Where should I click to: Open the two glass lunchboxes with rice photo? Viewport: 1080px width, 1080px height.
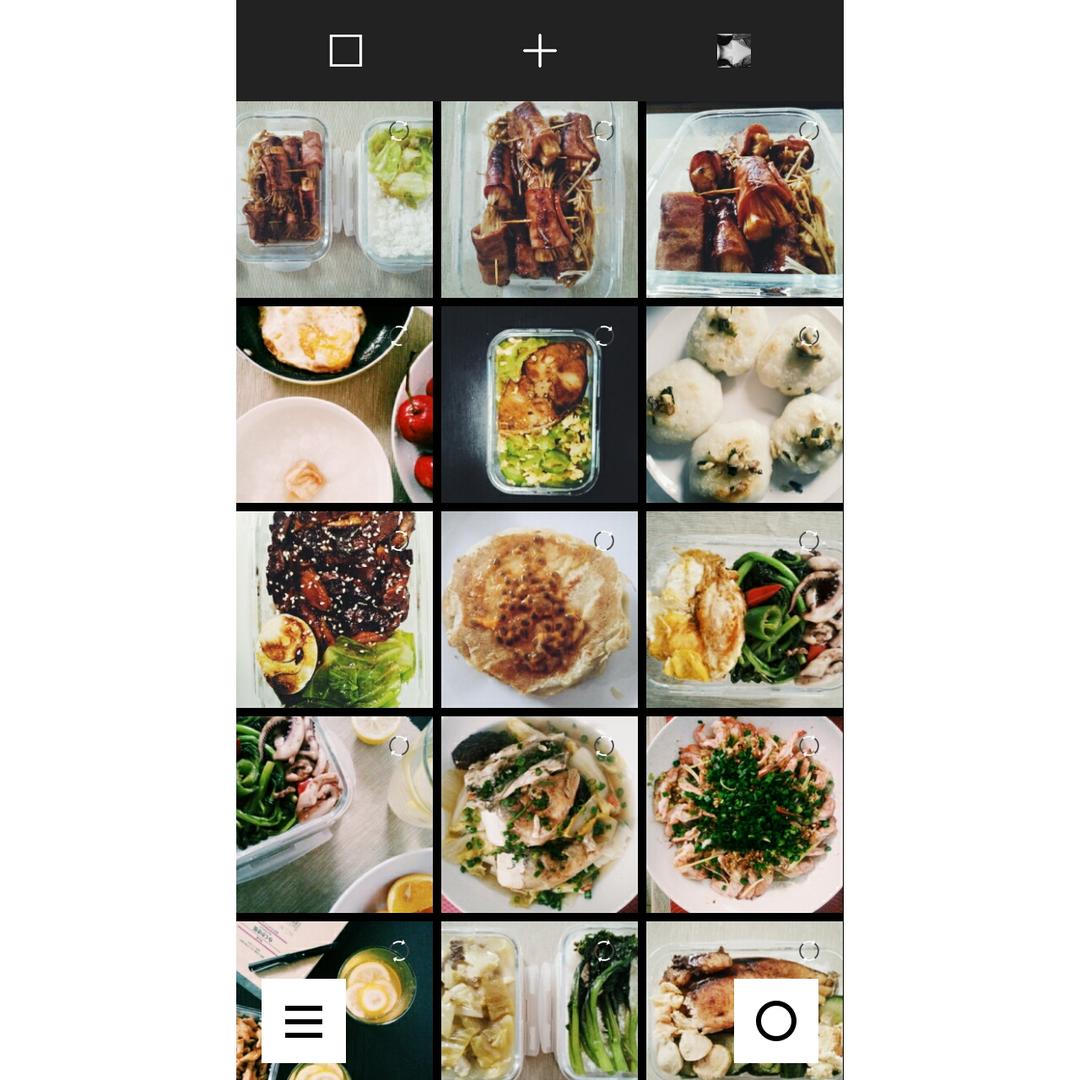click(x=335, y=200)
